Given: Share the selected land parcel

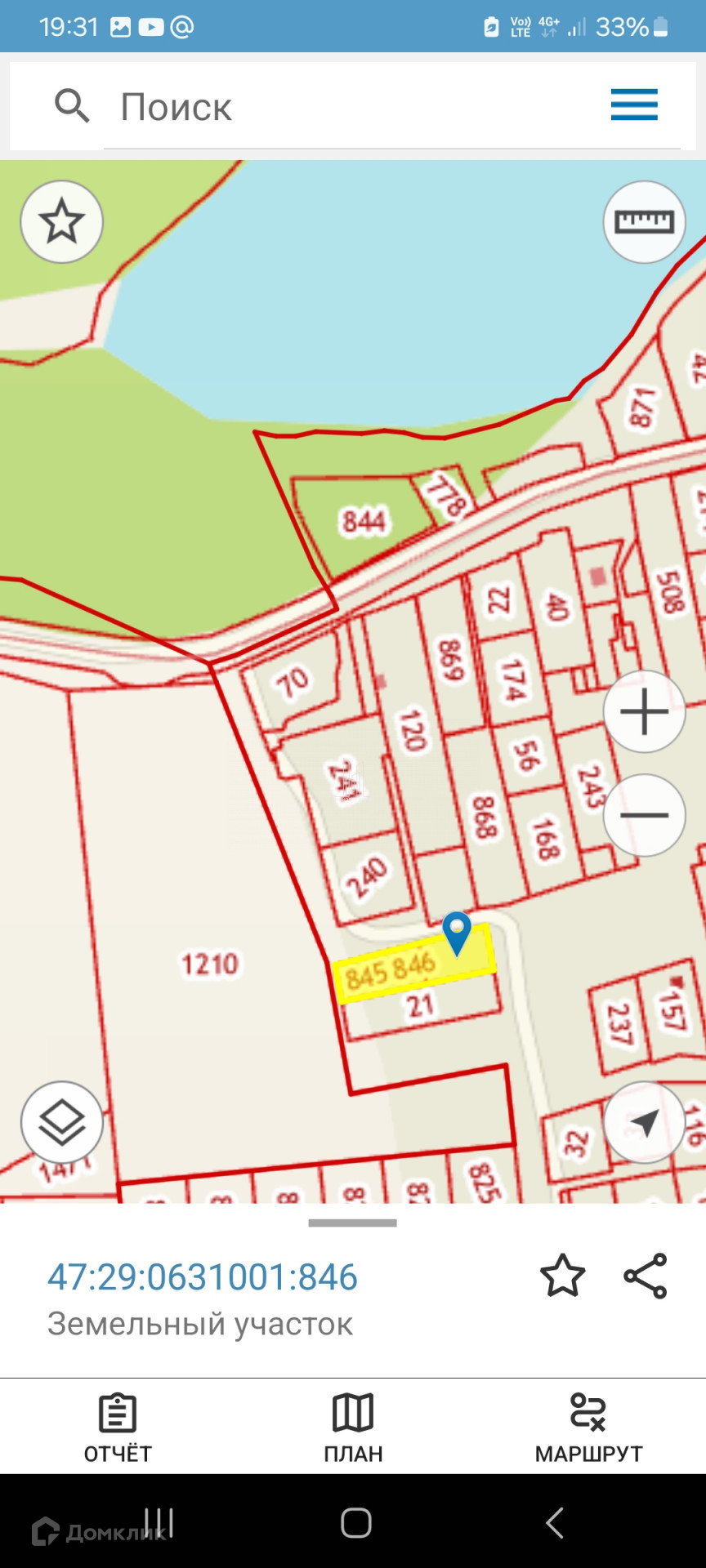Looking at the screenshot, I should click(x=646, y=1276).
